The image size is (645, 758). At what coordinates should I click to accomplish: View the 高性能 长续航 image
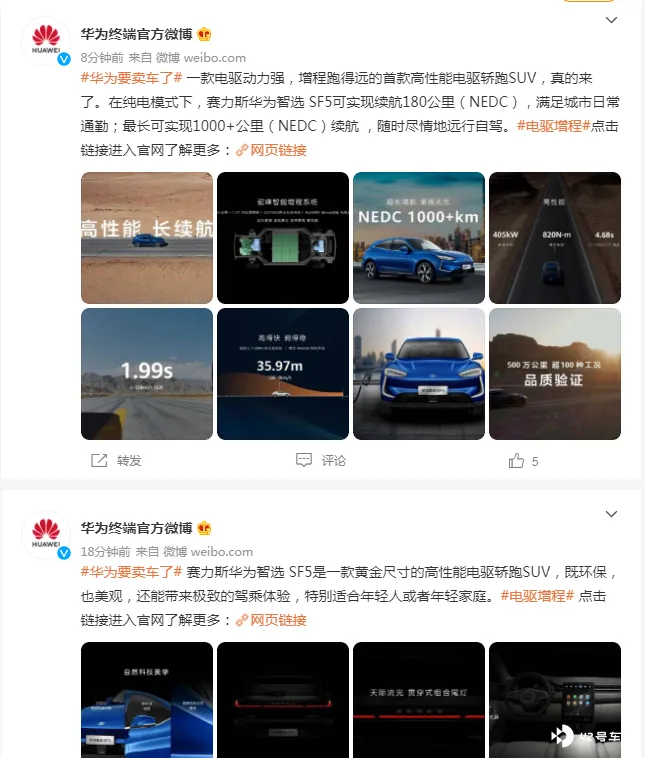[x=147, y=238]
